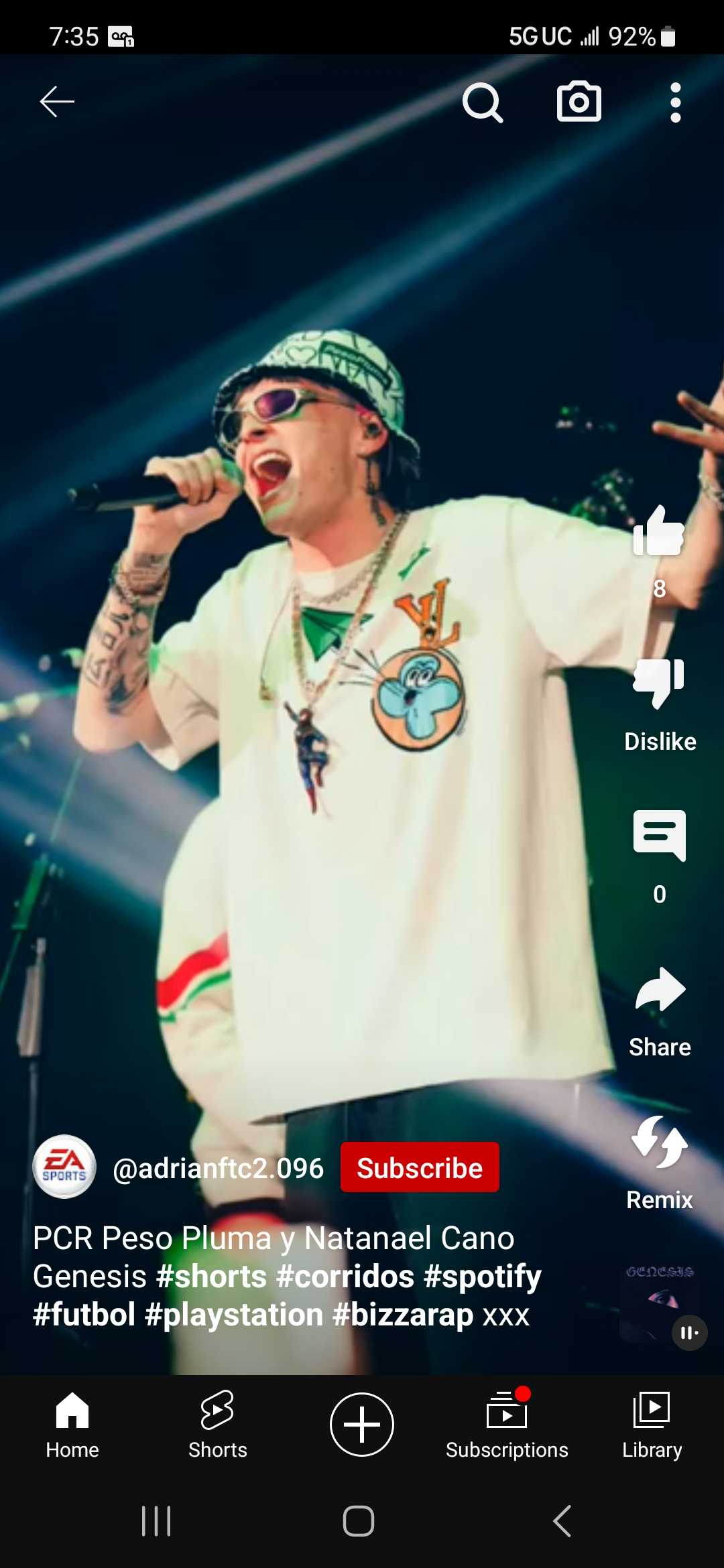Share this Short

(x=659, y=990)
